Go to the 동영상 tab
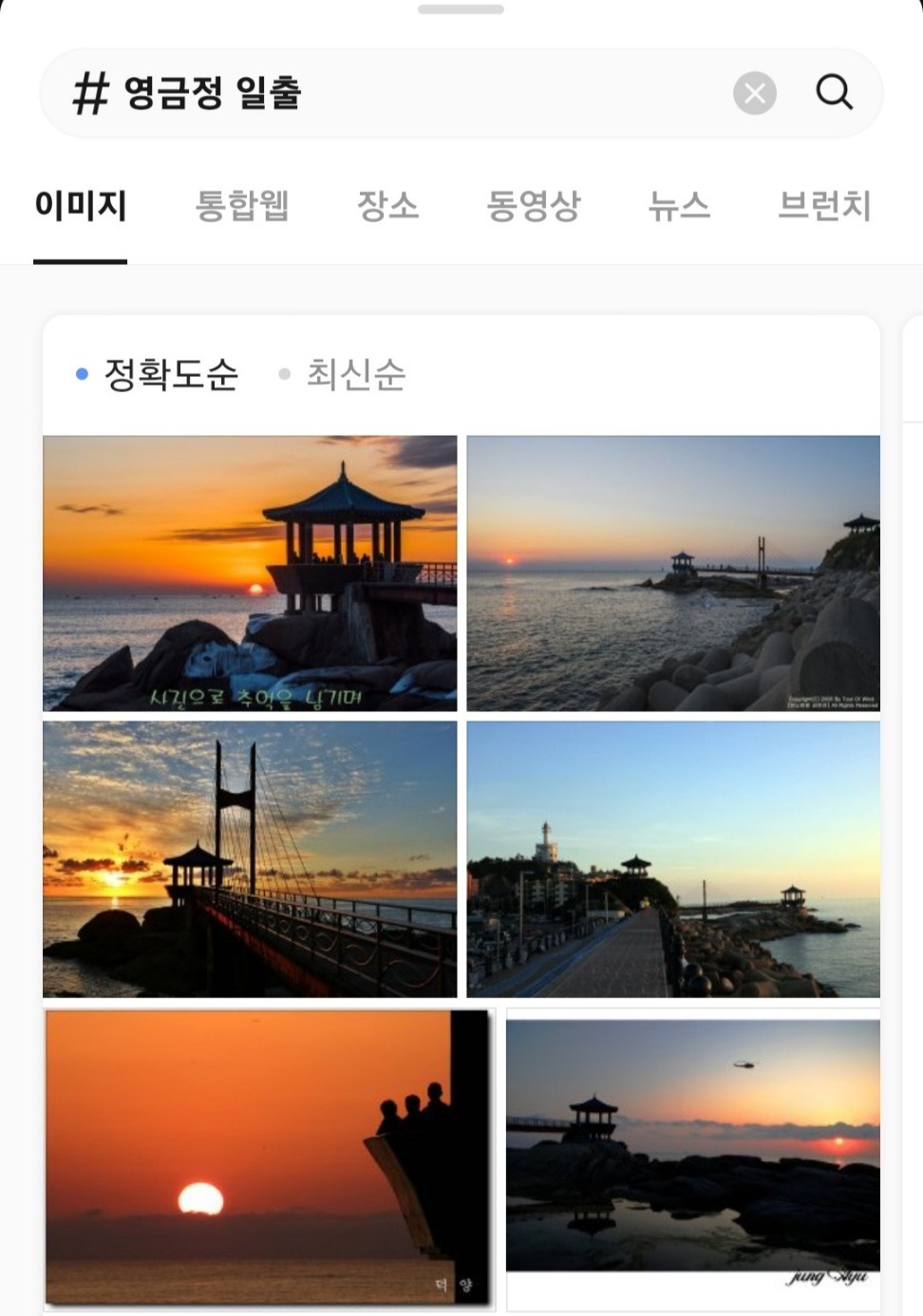Screen dimensions: 923x1316 pos(534,205)
